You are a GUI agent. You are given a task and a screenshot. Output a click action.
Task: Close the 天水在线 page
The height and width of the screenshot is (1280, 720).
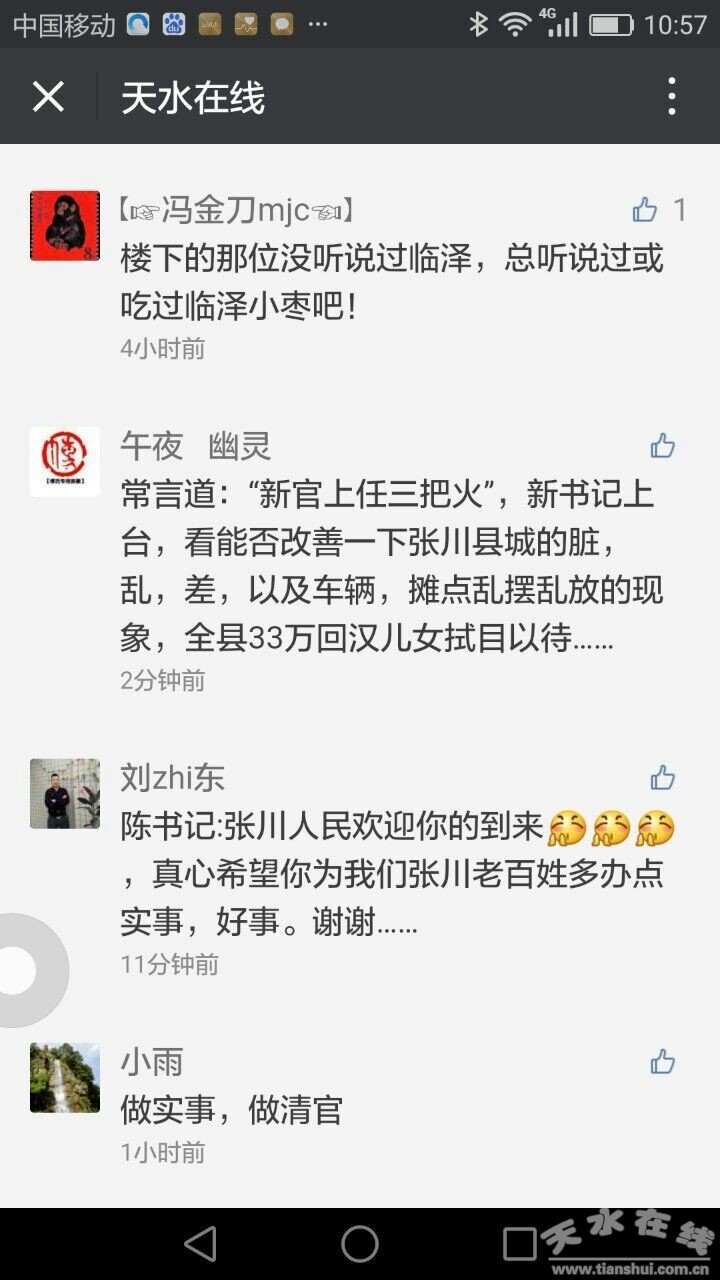[48, 97]
